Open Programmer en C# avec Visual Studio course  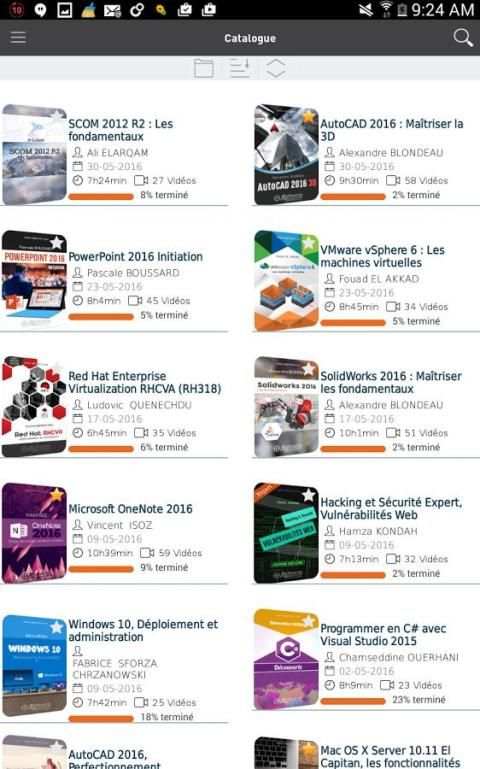pyautogui.click(x=366, y=659)
